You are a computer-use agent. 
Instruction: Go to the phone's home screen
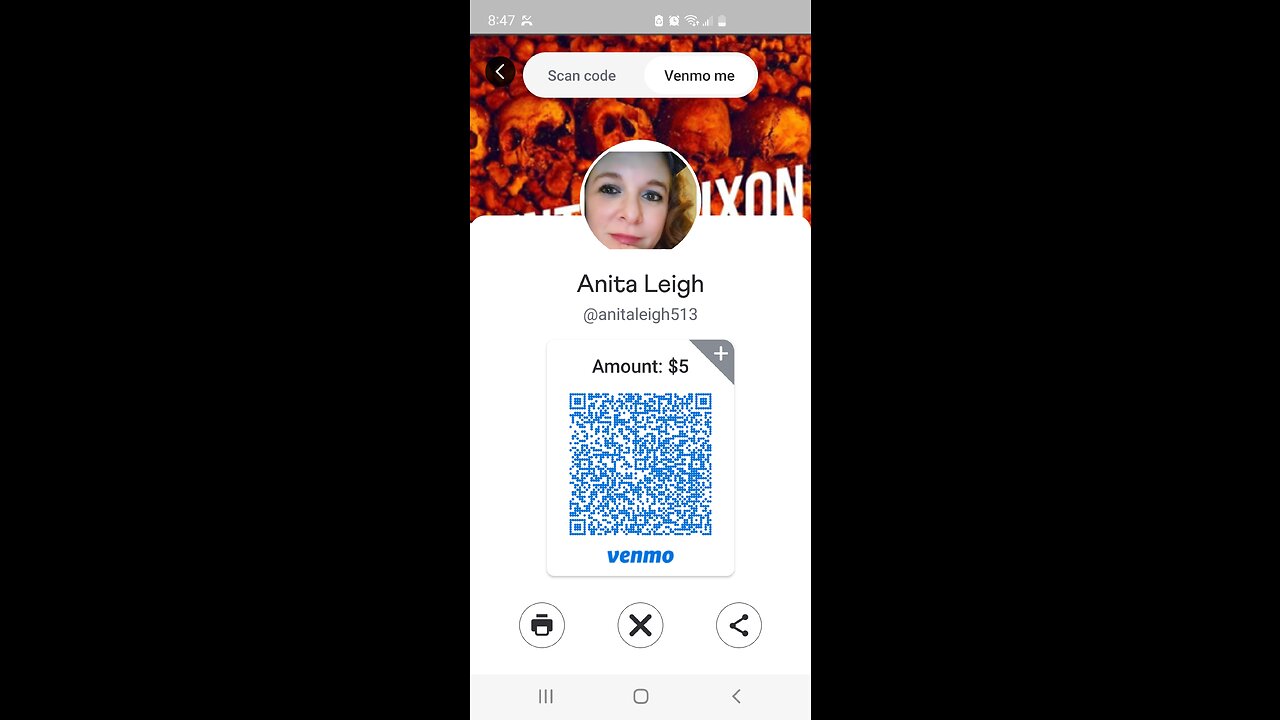(x=641, y=696)
